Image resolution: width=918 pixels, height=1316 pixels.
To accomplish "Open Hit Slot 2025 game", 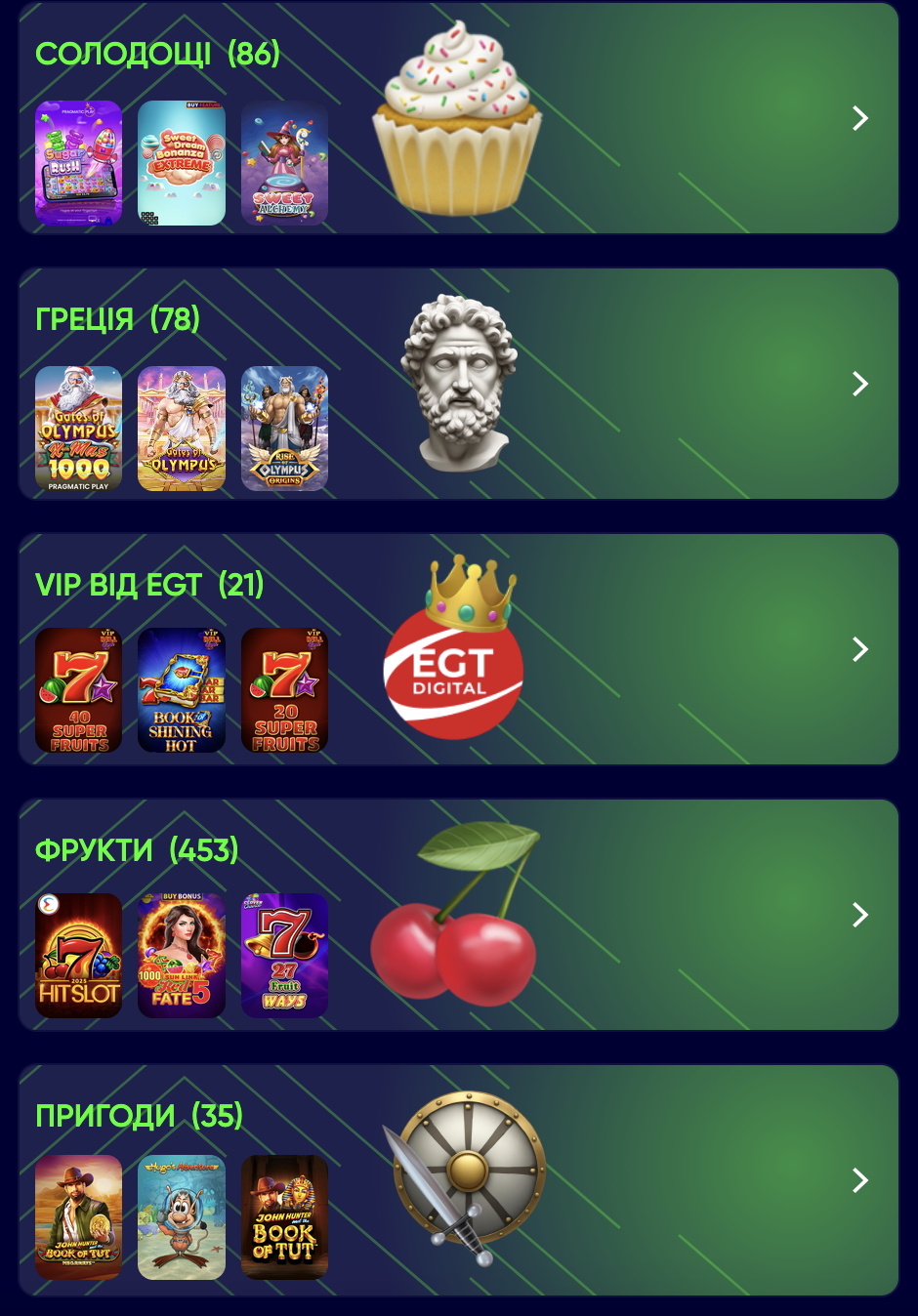I will (79, 956).
